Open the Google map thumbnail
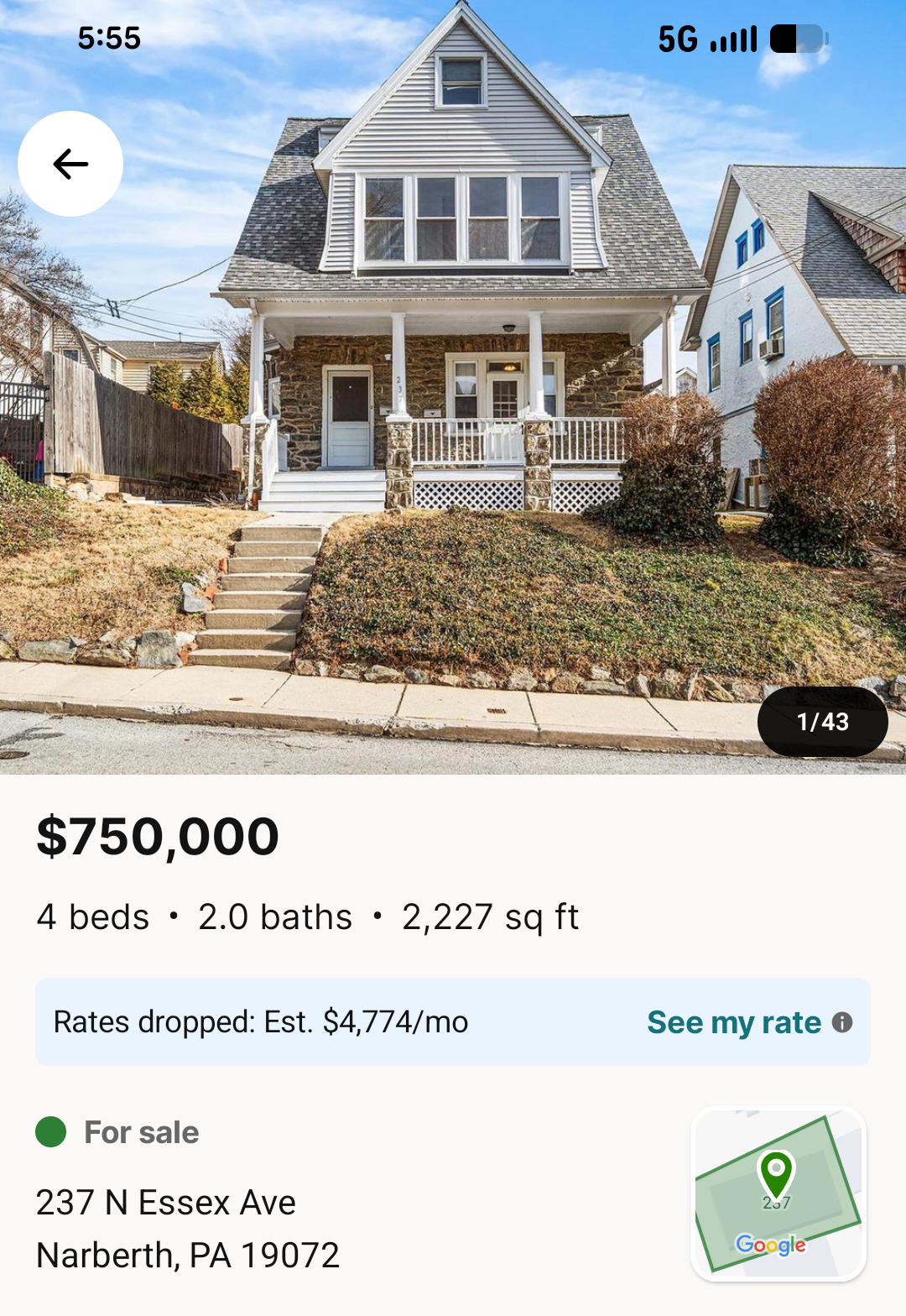 tap(778, 1193)
